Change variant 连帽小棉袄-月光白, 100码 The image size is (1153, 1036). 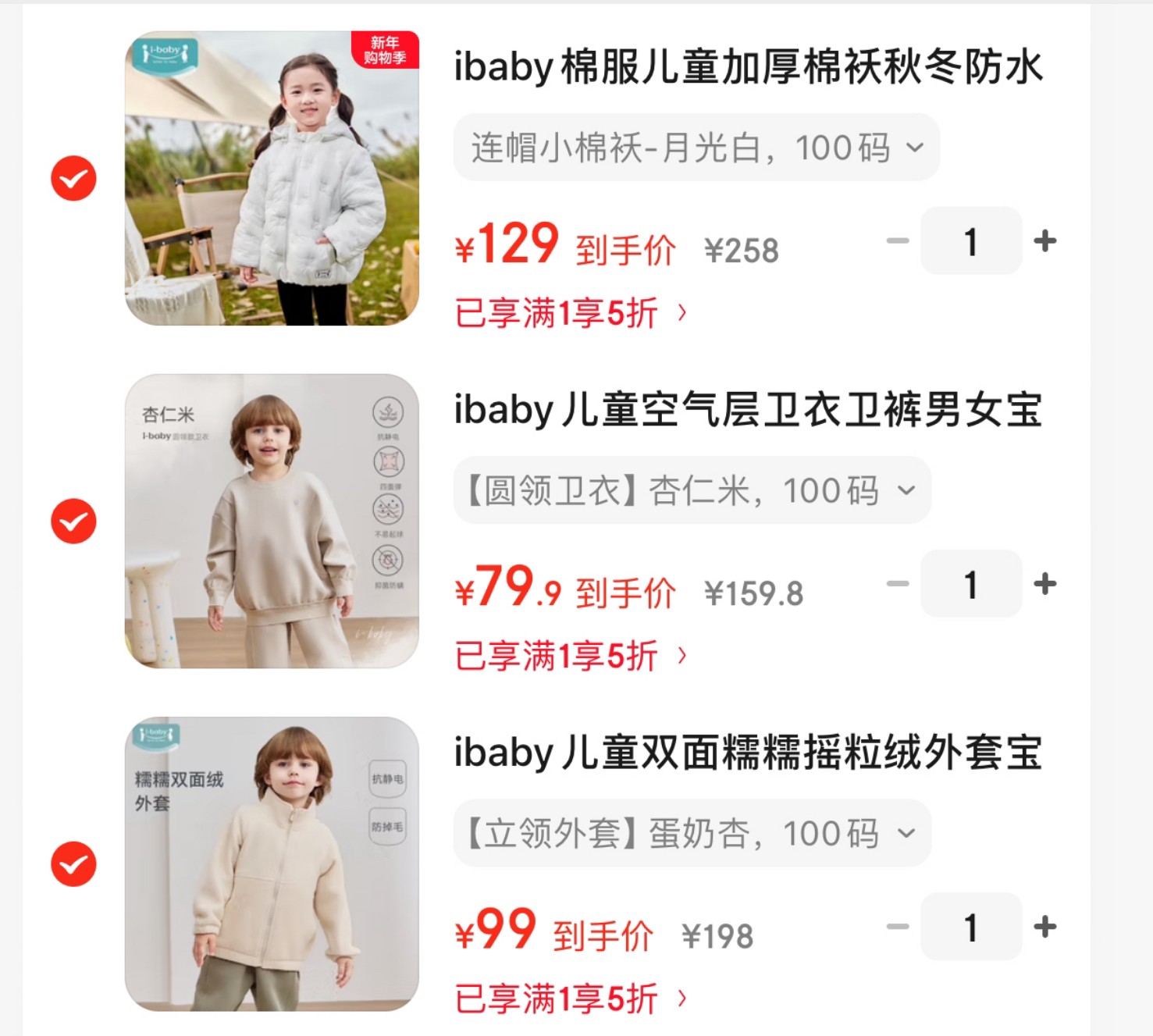point(696,148)
